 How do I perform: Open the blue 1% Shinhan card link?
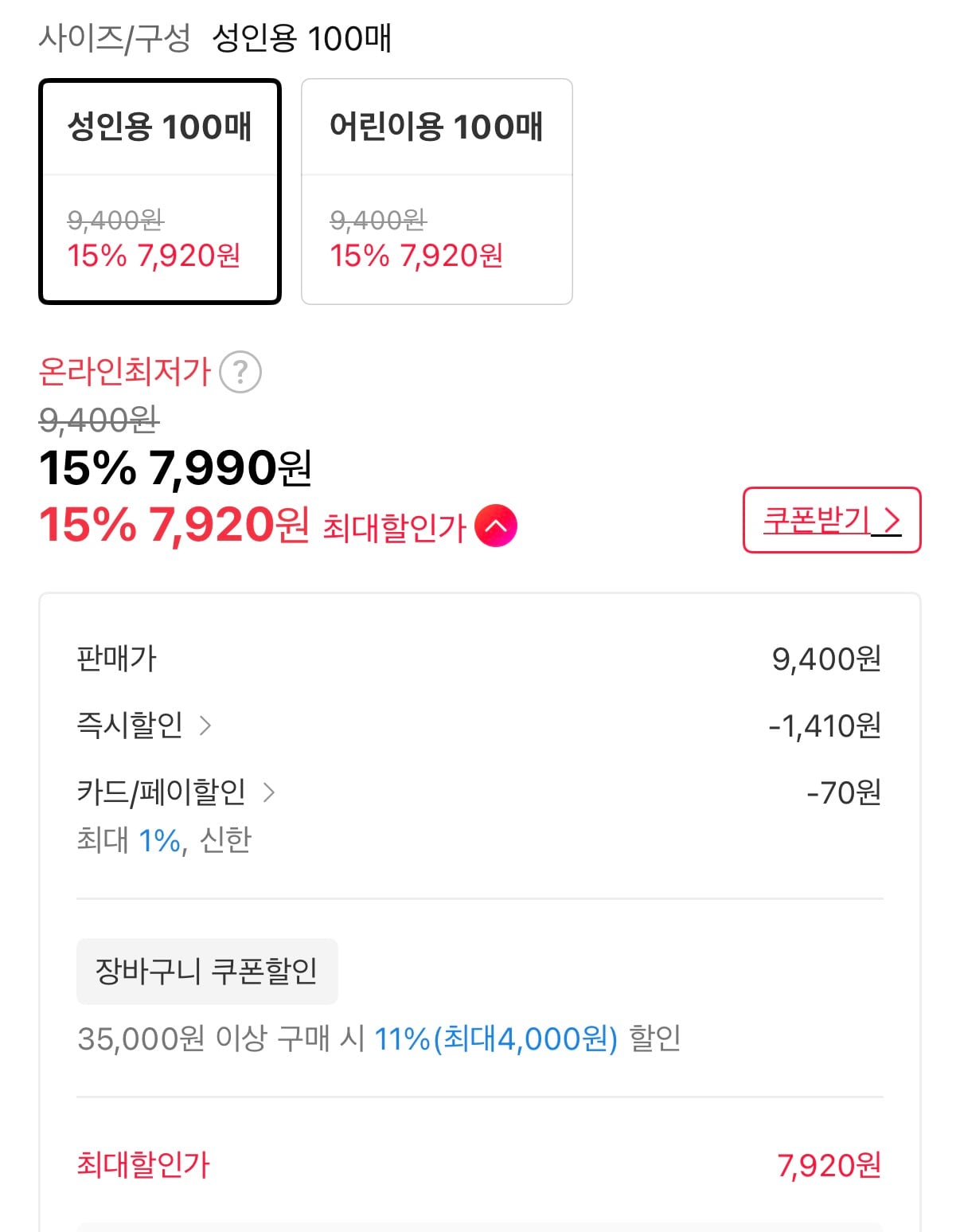coord(162,839)
